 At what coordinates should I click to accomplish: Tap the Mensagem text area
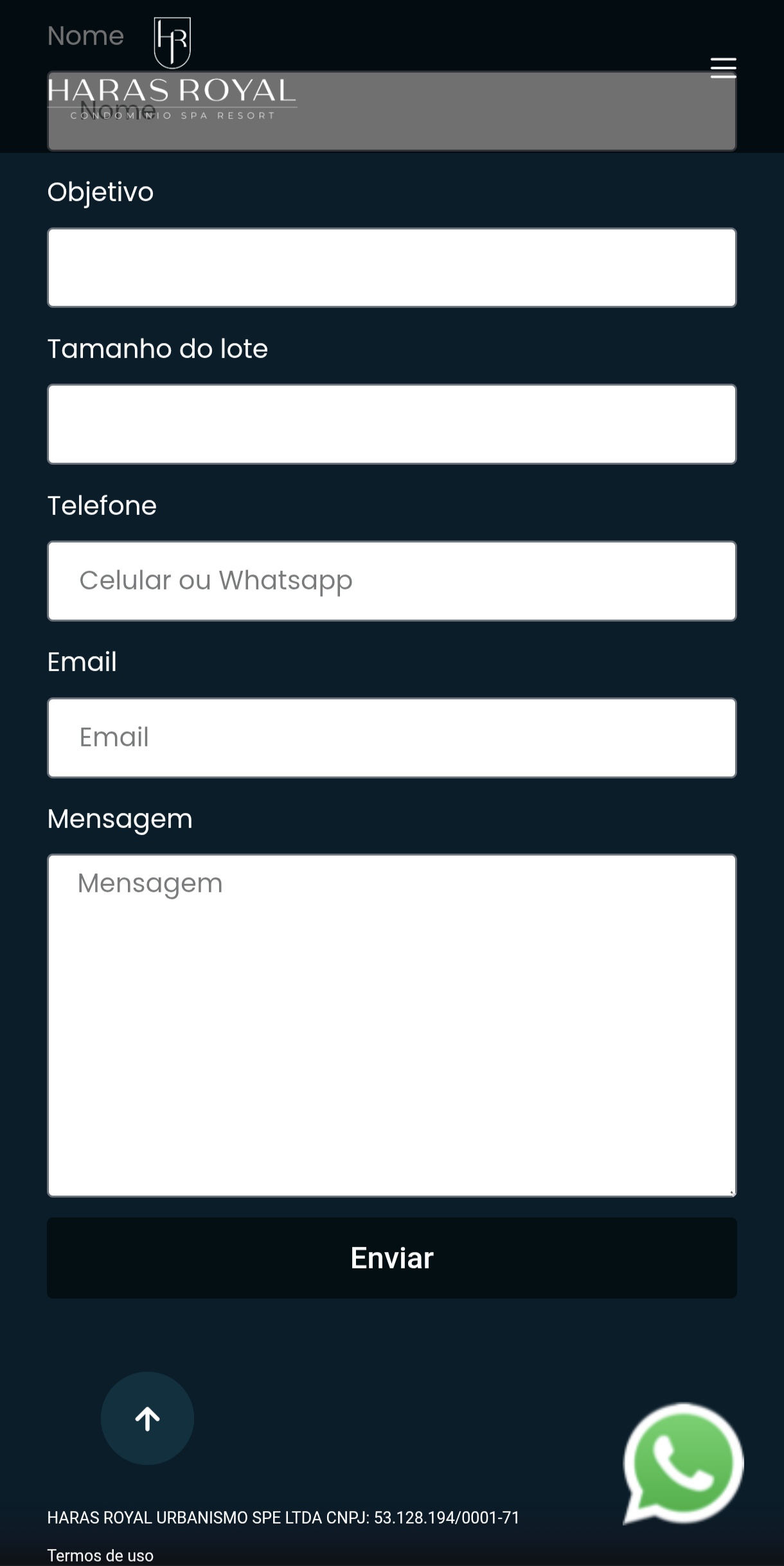pyautogui.click(x=392, y=1025)
